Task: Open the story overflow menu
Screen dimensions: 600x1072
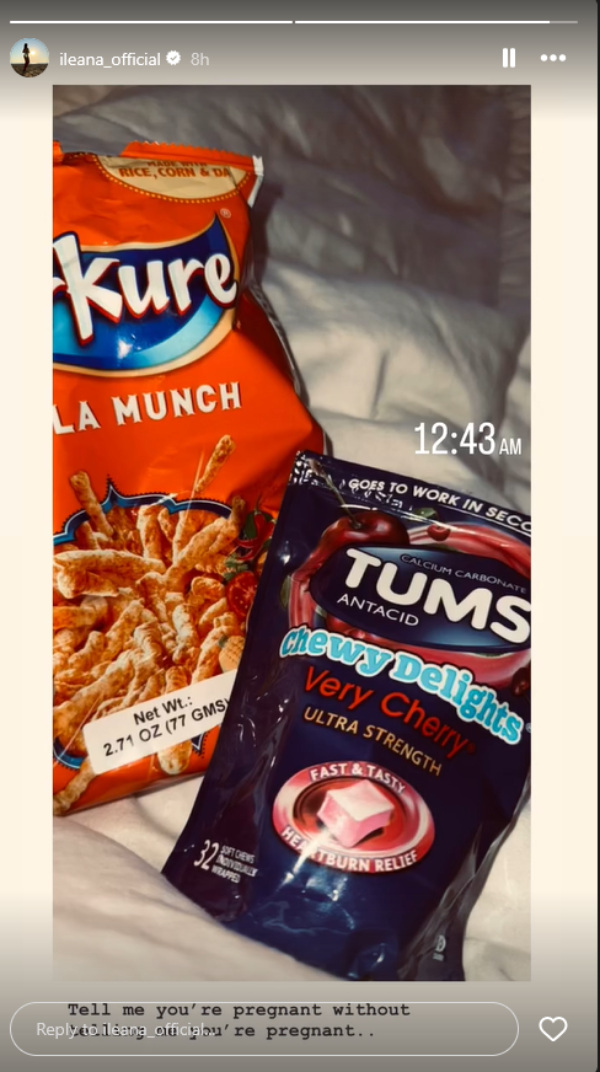Action: [553, 58]
